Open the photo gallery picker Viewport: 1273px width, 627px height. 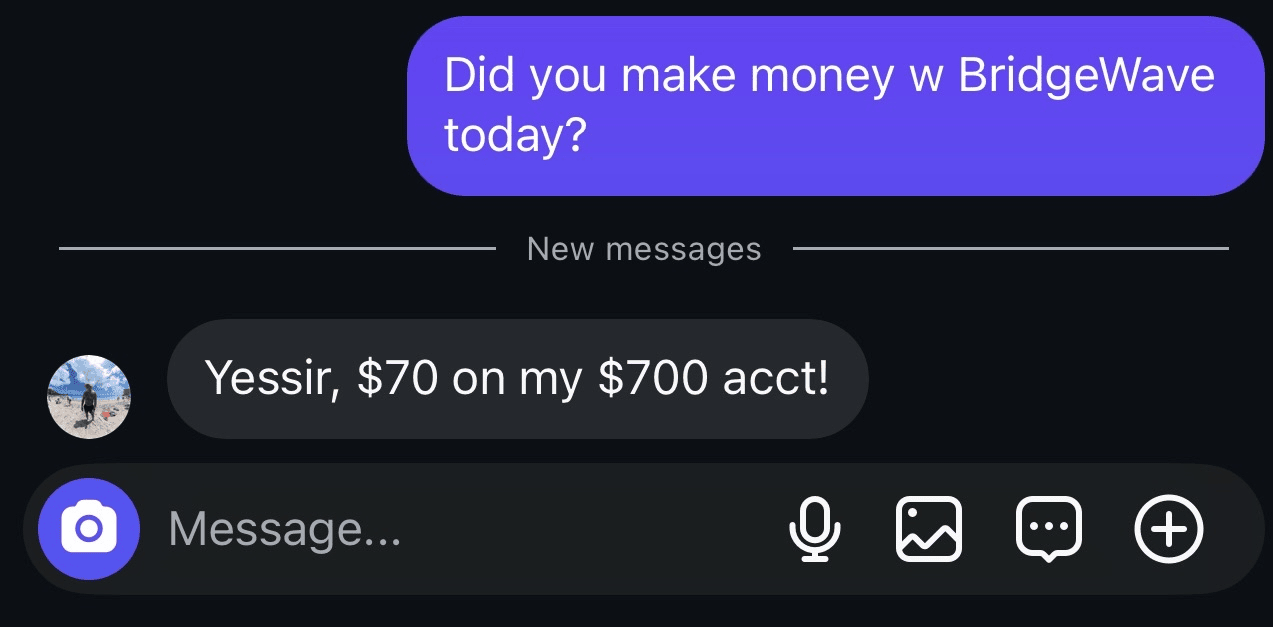(929, 528)
